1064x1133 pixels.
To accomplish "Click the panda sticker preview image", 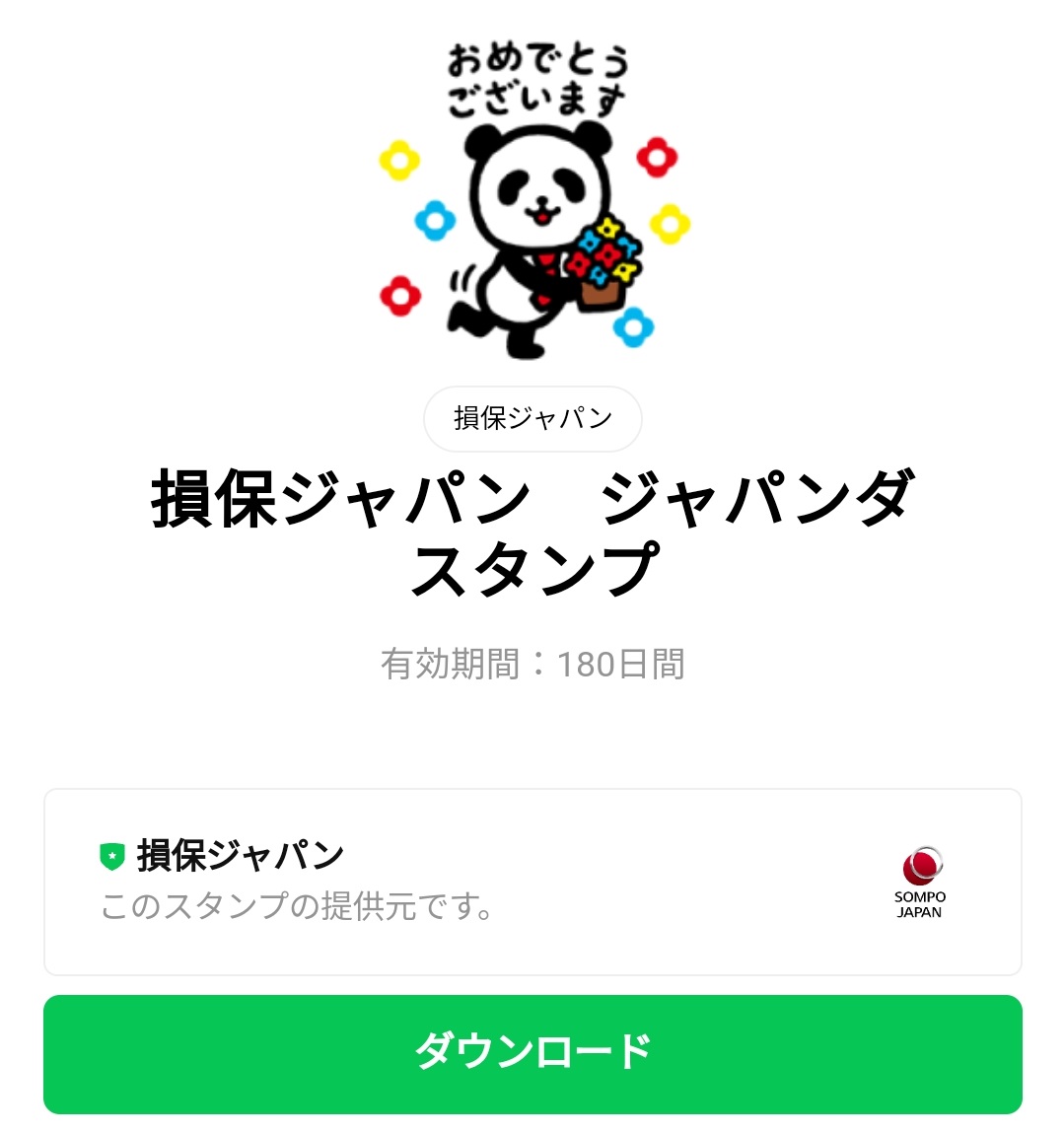I will tap(532, 197).
